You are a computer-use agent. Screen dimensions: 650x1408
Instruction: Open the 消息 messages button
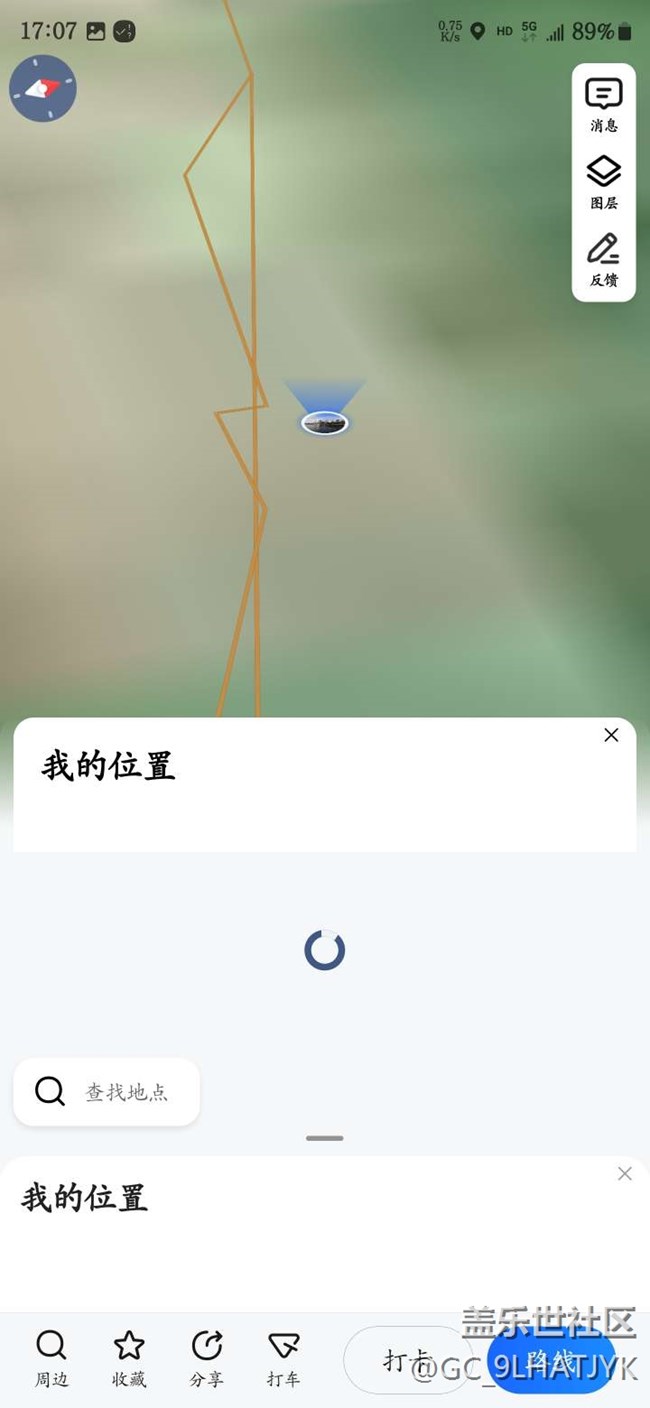[x=603, y=105]
